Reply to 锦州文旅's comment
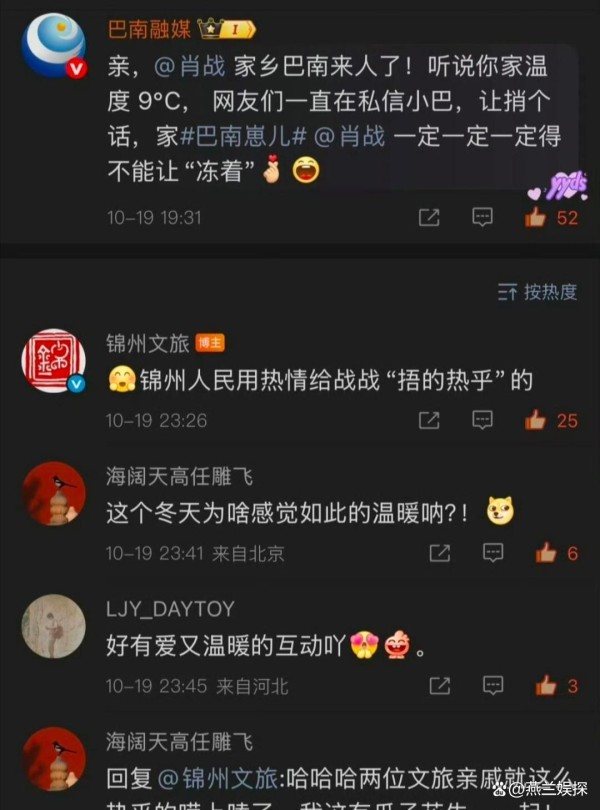The image size is (600, 810). point(483,420)
